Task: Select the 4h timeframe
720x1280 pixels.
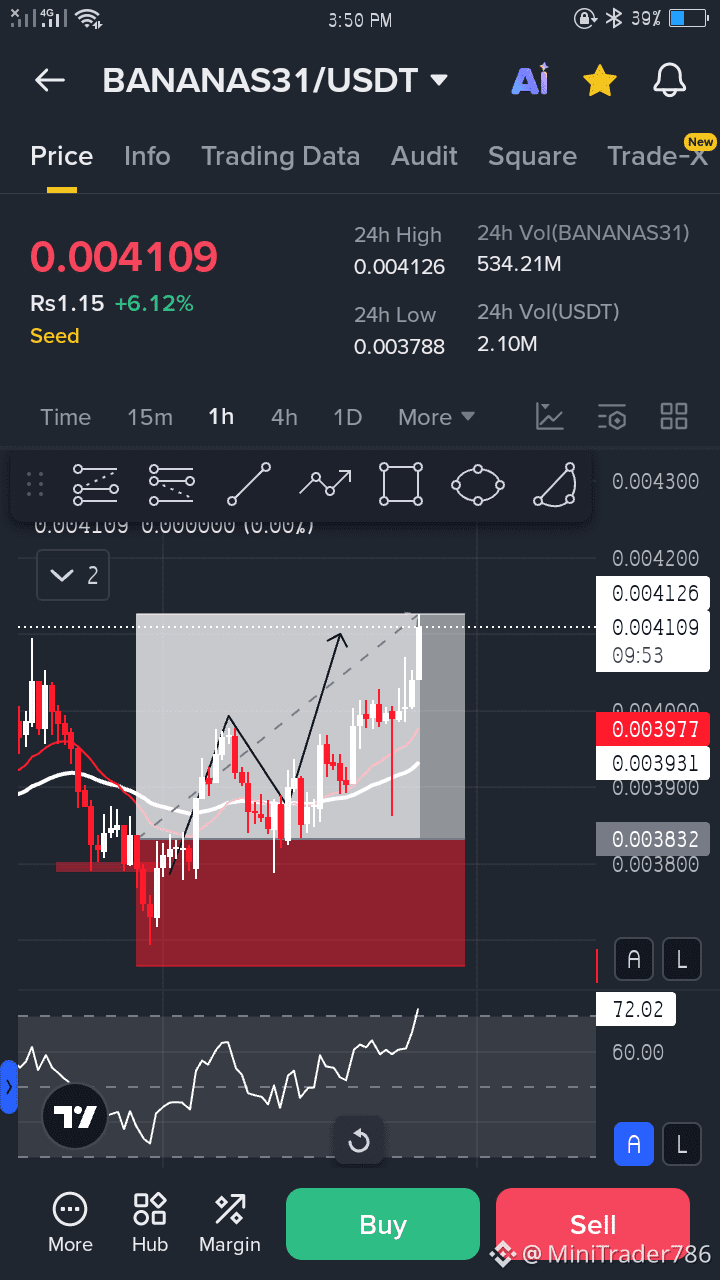Action: 284,417
